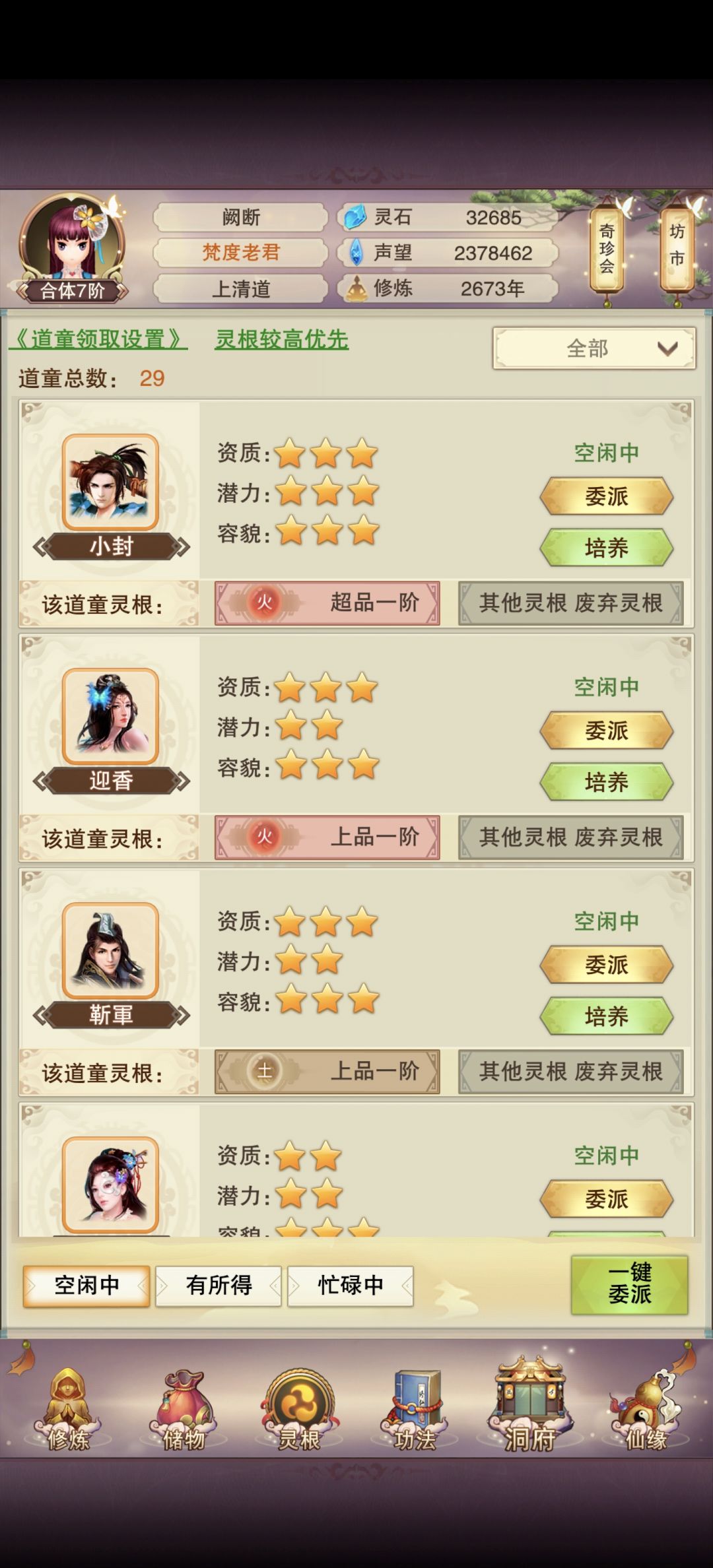Open the 全部 dropdown selector
Image resolution: width=713 pixels, height=1568 pixels.
click(x=592, y=348)
